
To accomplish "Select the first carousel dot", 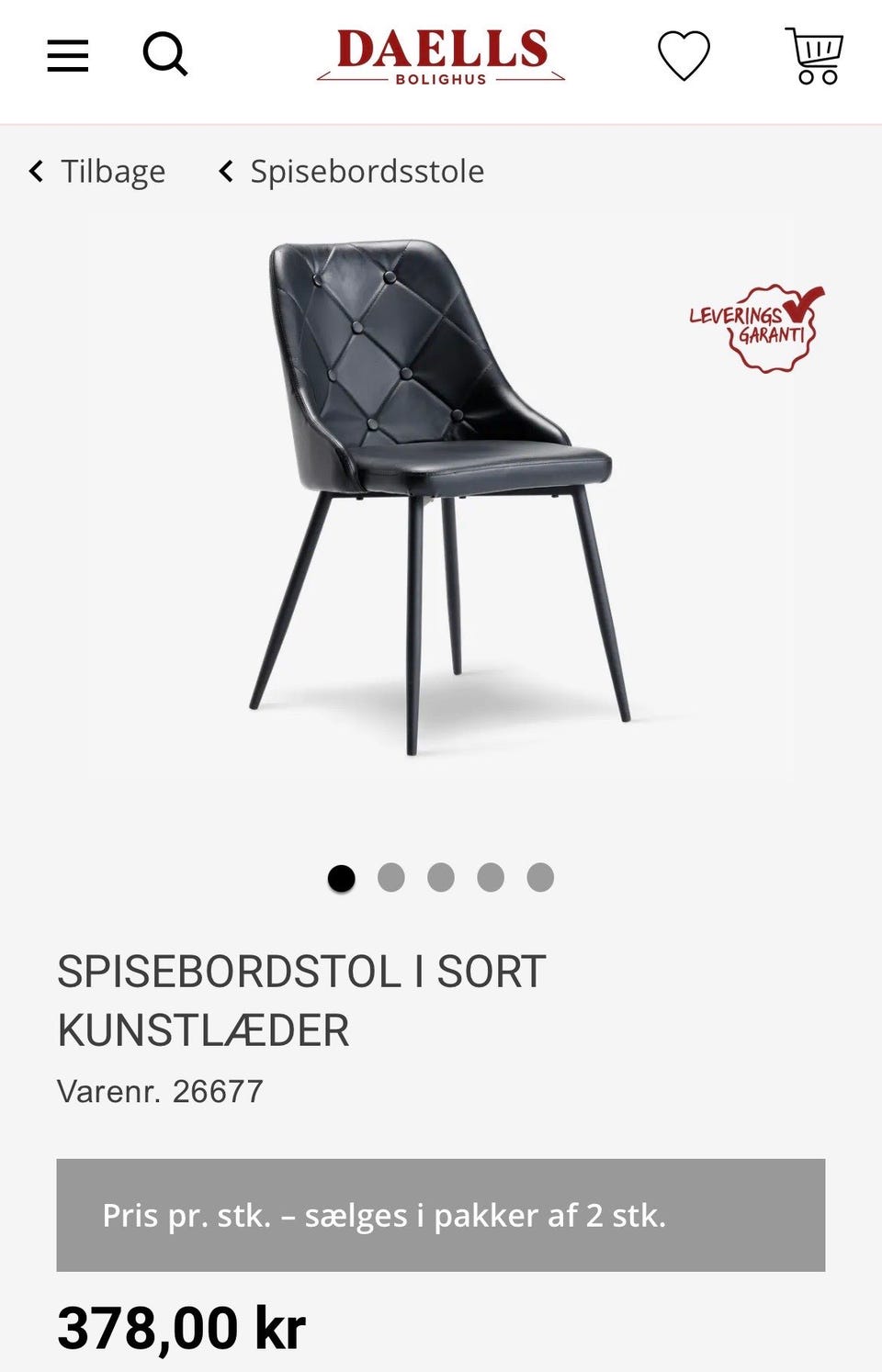I will coord(342,879).
